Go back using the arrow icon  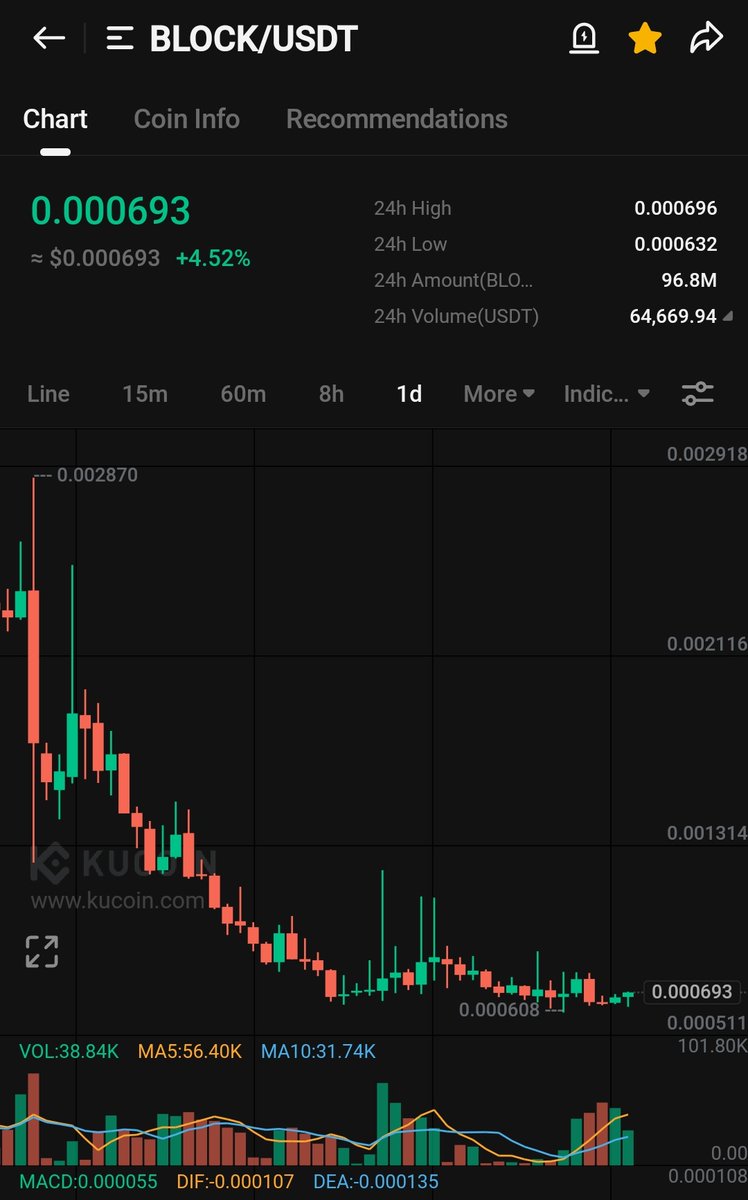49,39
